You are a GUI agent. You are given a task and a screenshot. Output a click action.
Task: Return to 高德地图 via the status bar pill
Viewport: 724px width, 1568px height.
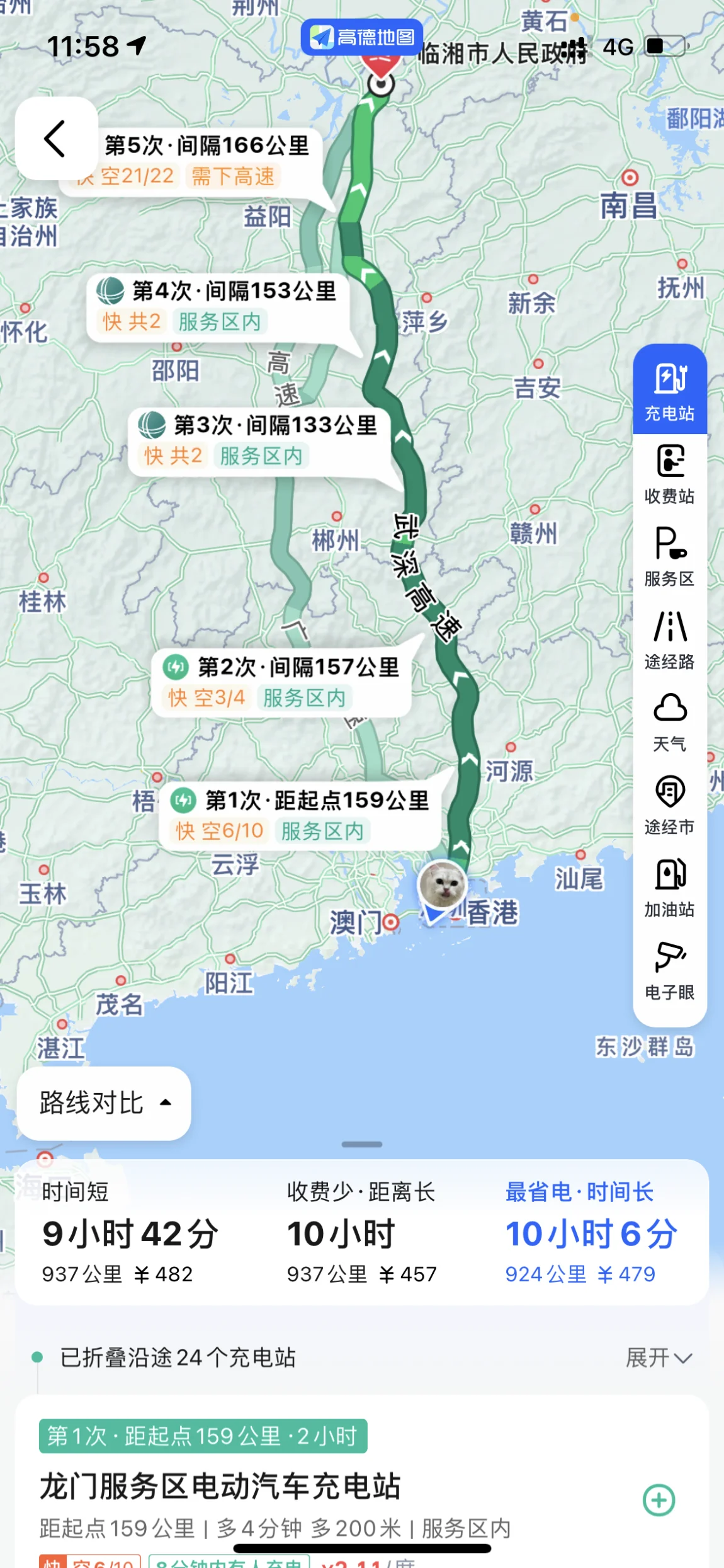[362, 37]
